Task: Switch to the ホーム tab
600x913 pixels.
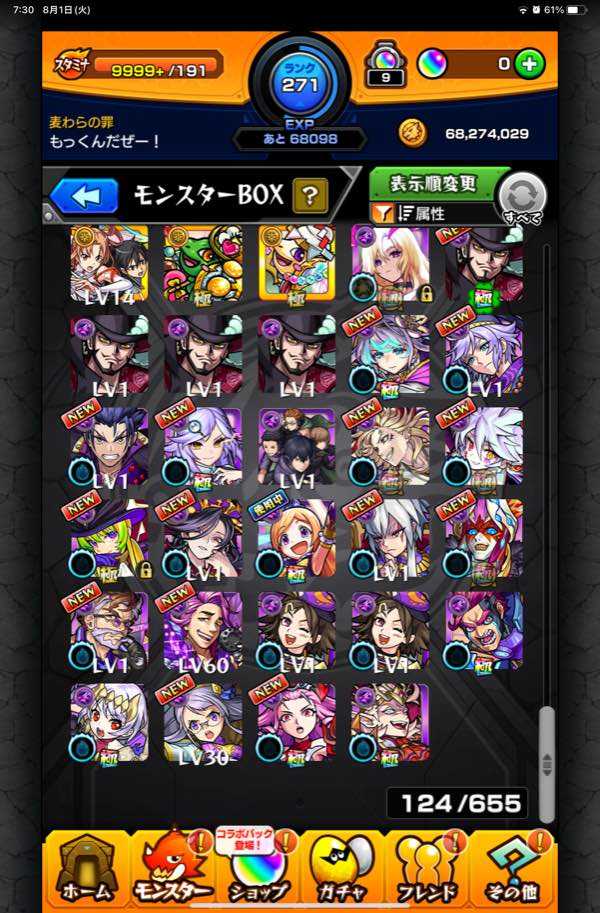Action: pyautogui.click(x=87, y=868)
